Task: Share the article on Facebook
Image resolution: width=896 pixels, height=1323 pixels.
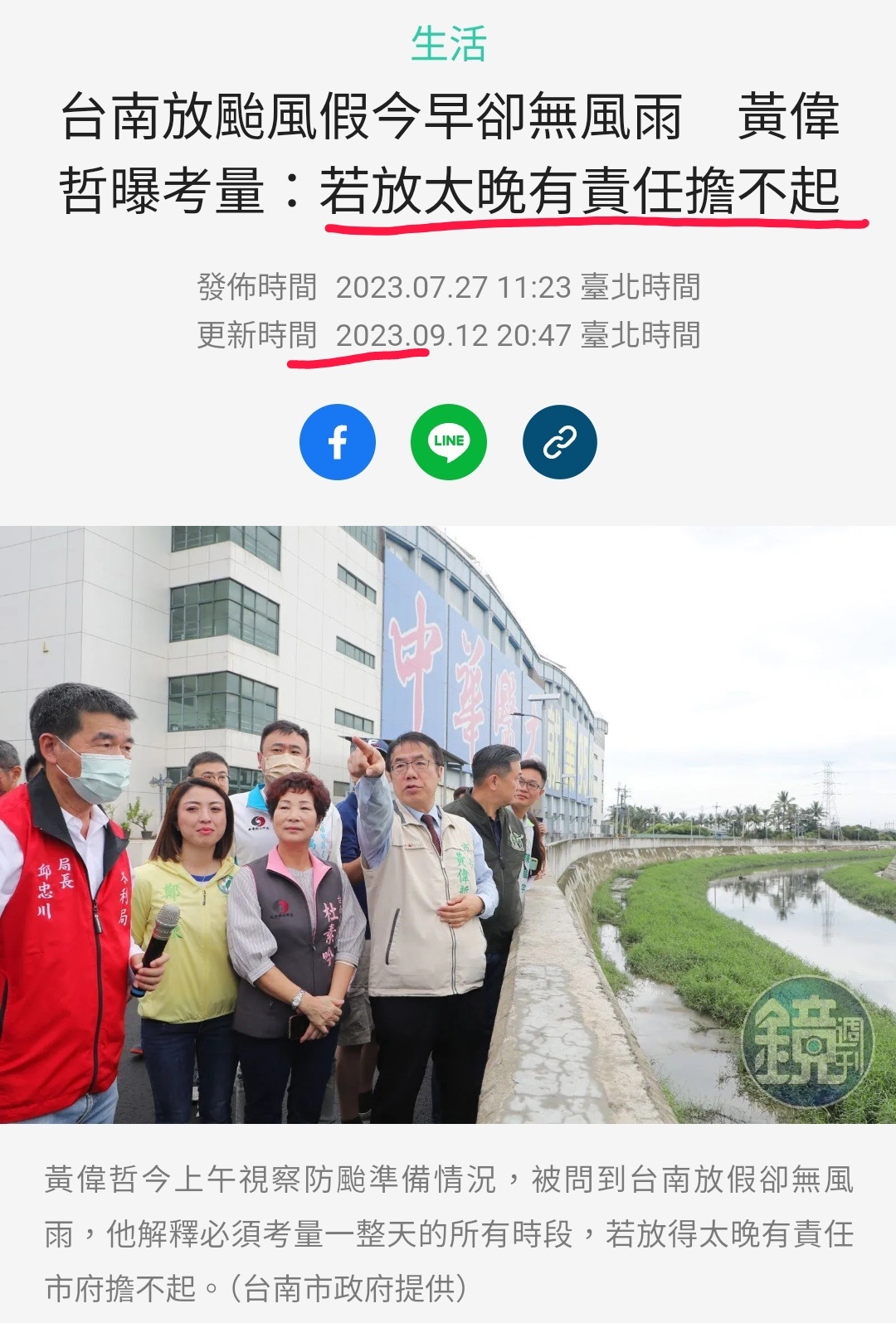Action: 337,442
